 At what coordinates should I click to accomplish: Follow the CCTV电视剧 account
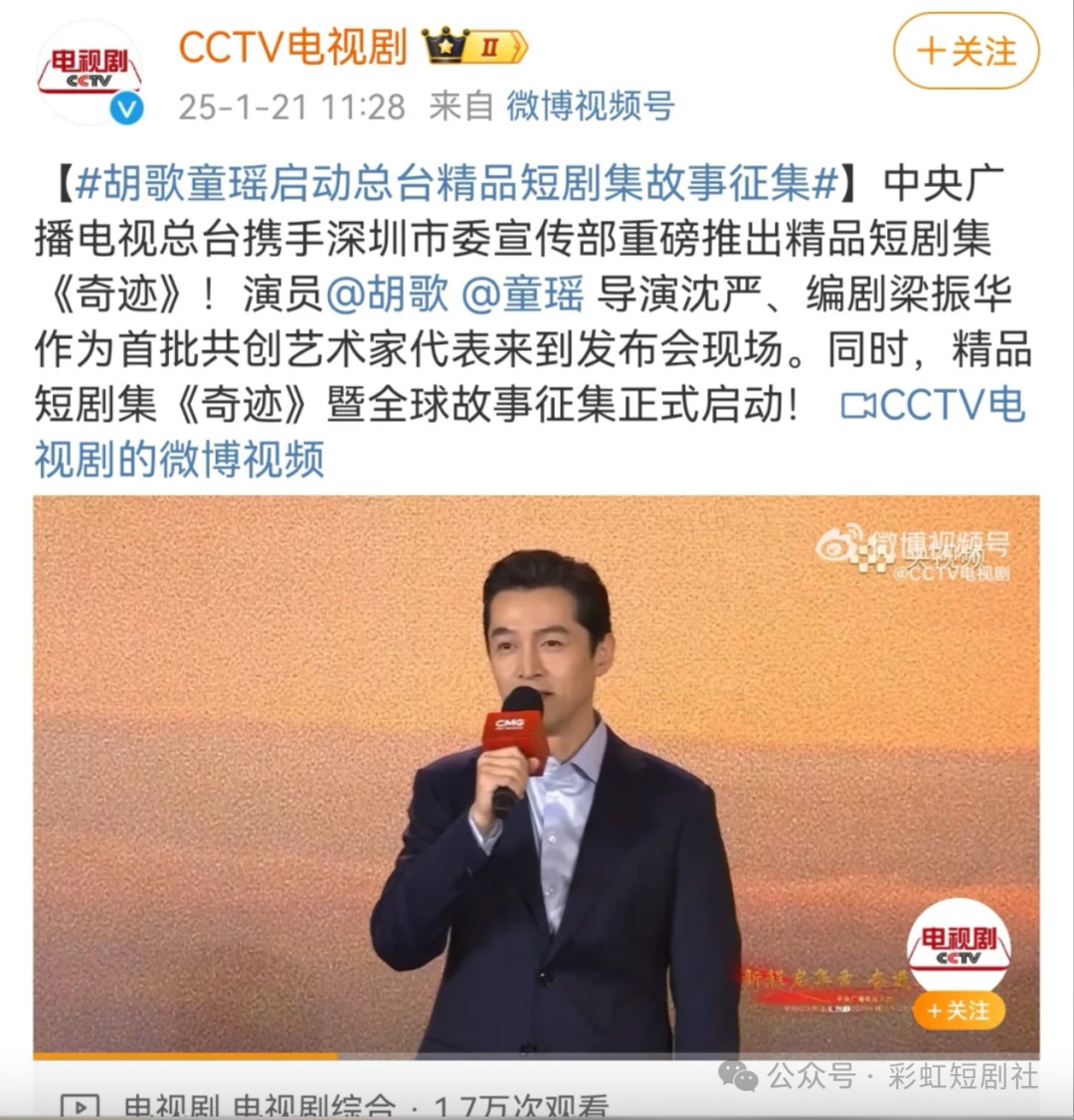966,52
